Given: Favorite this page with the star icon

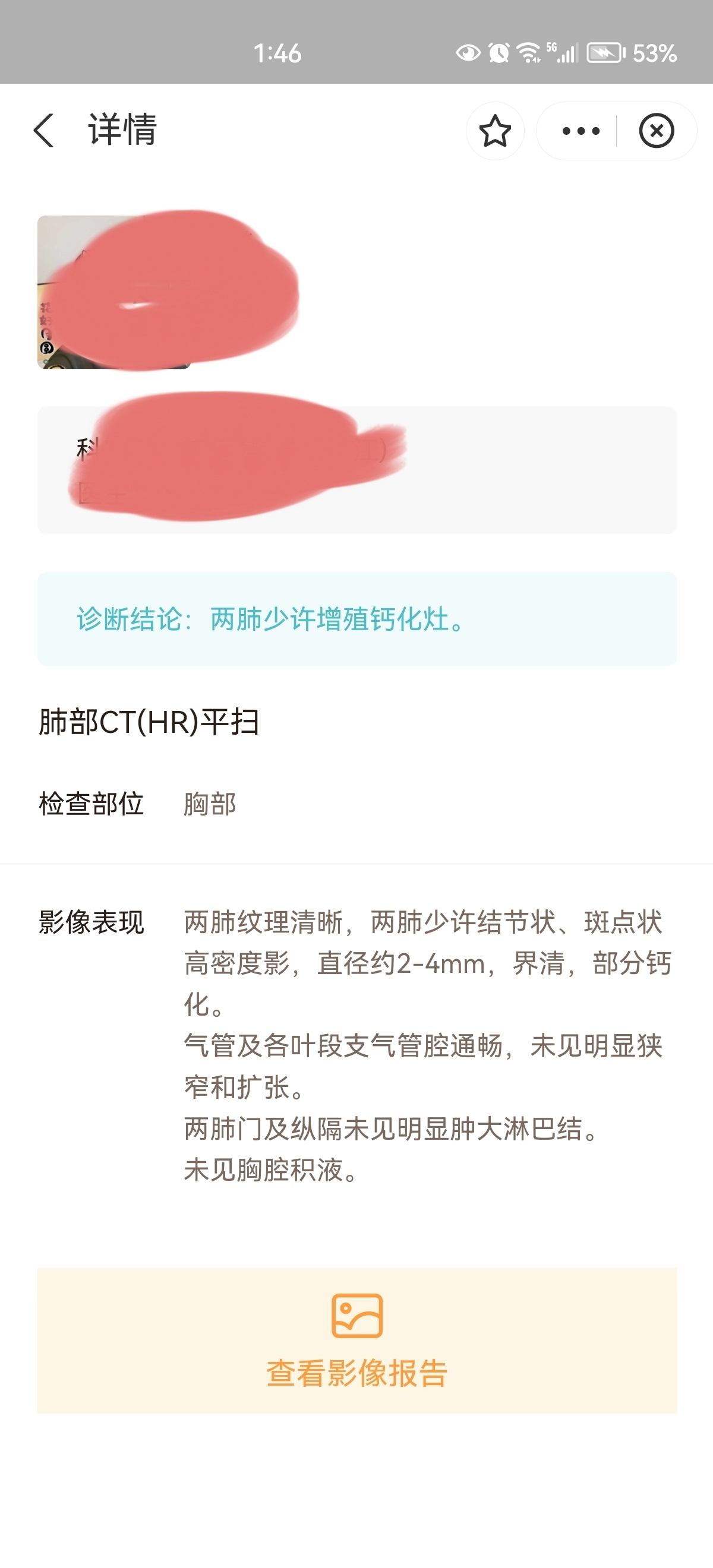Looking at the screenshot, I should (x=494, y=131).
